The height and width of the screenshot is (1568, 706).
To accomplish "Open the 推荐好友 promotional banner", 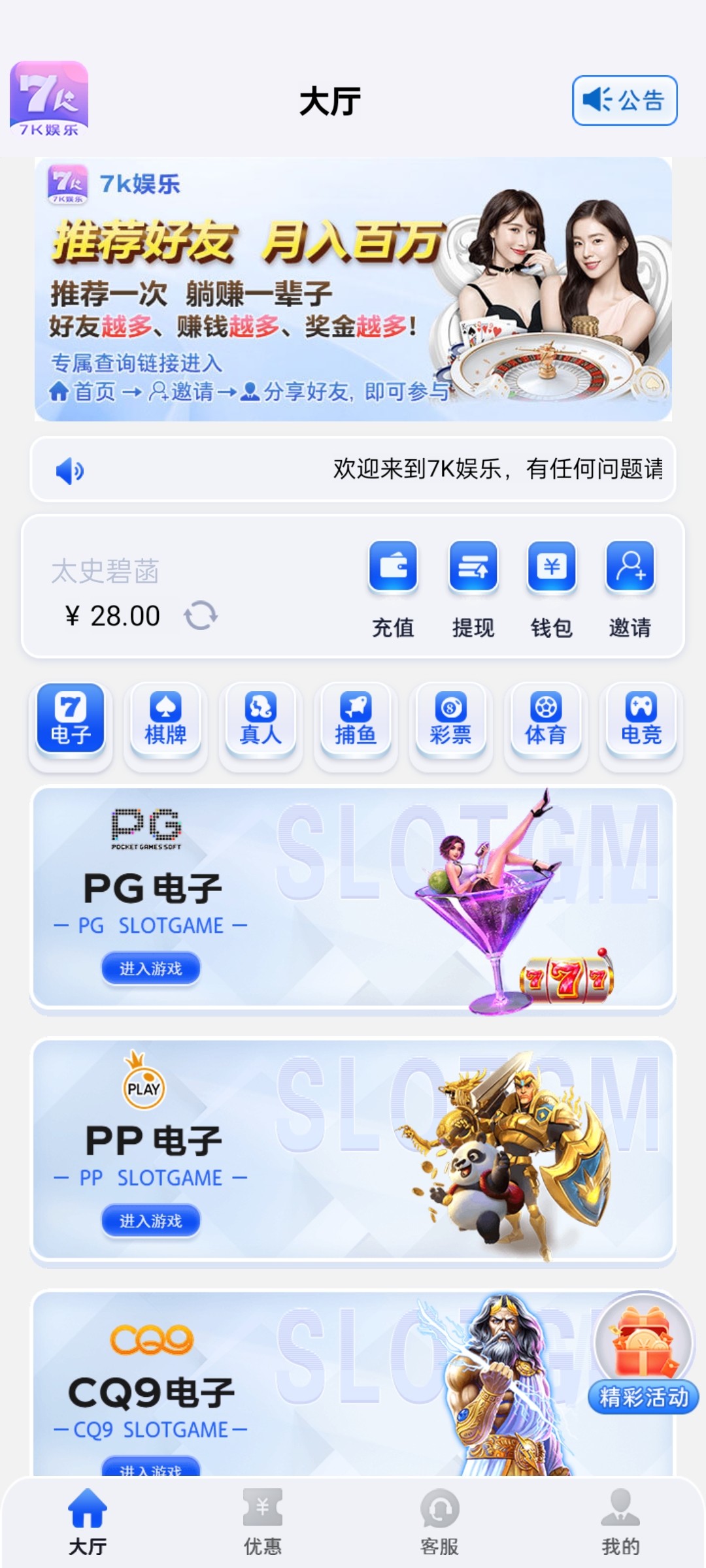I will tap(353, 289).
